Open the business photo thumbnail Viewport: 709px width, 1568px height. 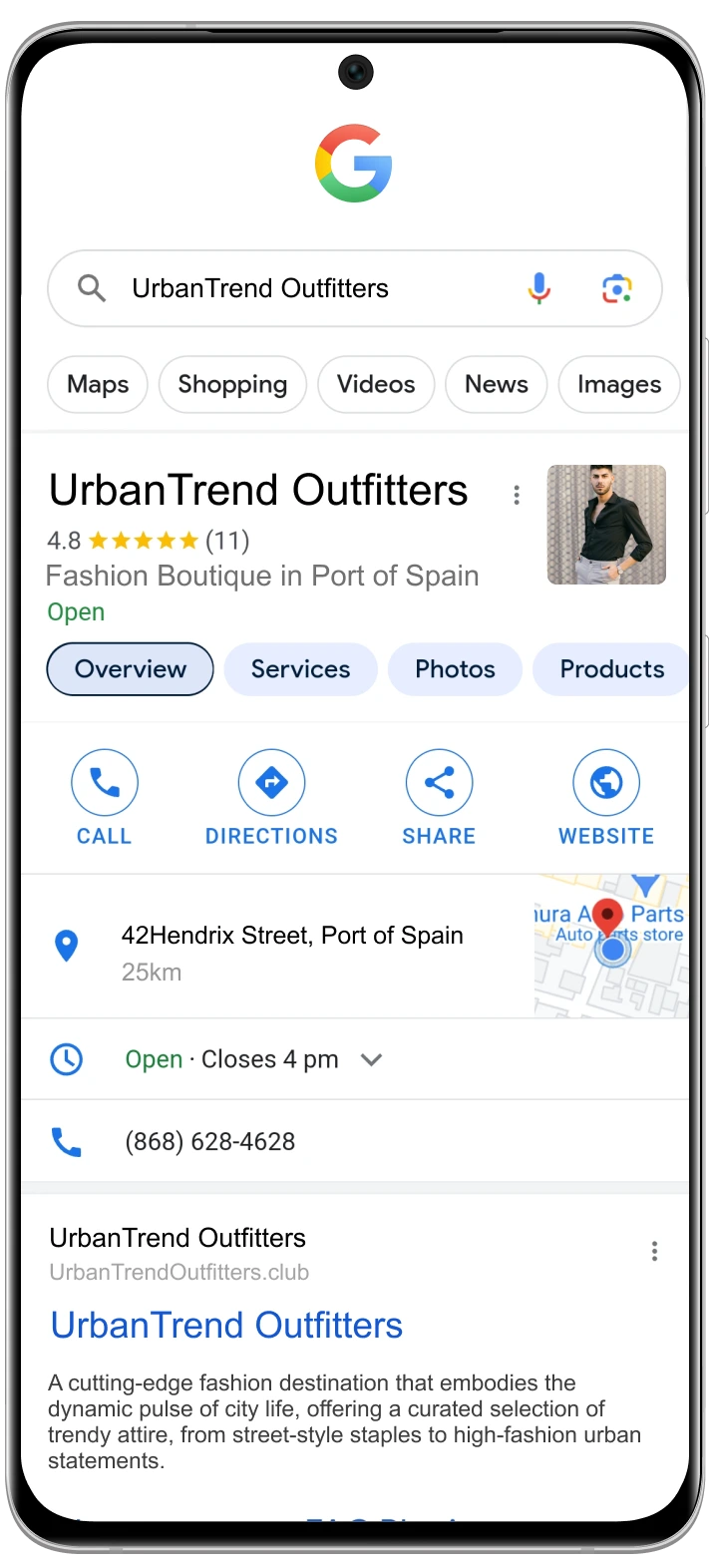coord(606,525)
